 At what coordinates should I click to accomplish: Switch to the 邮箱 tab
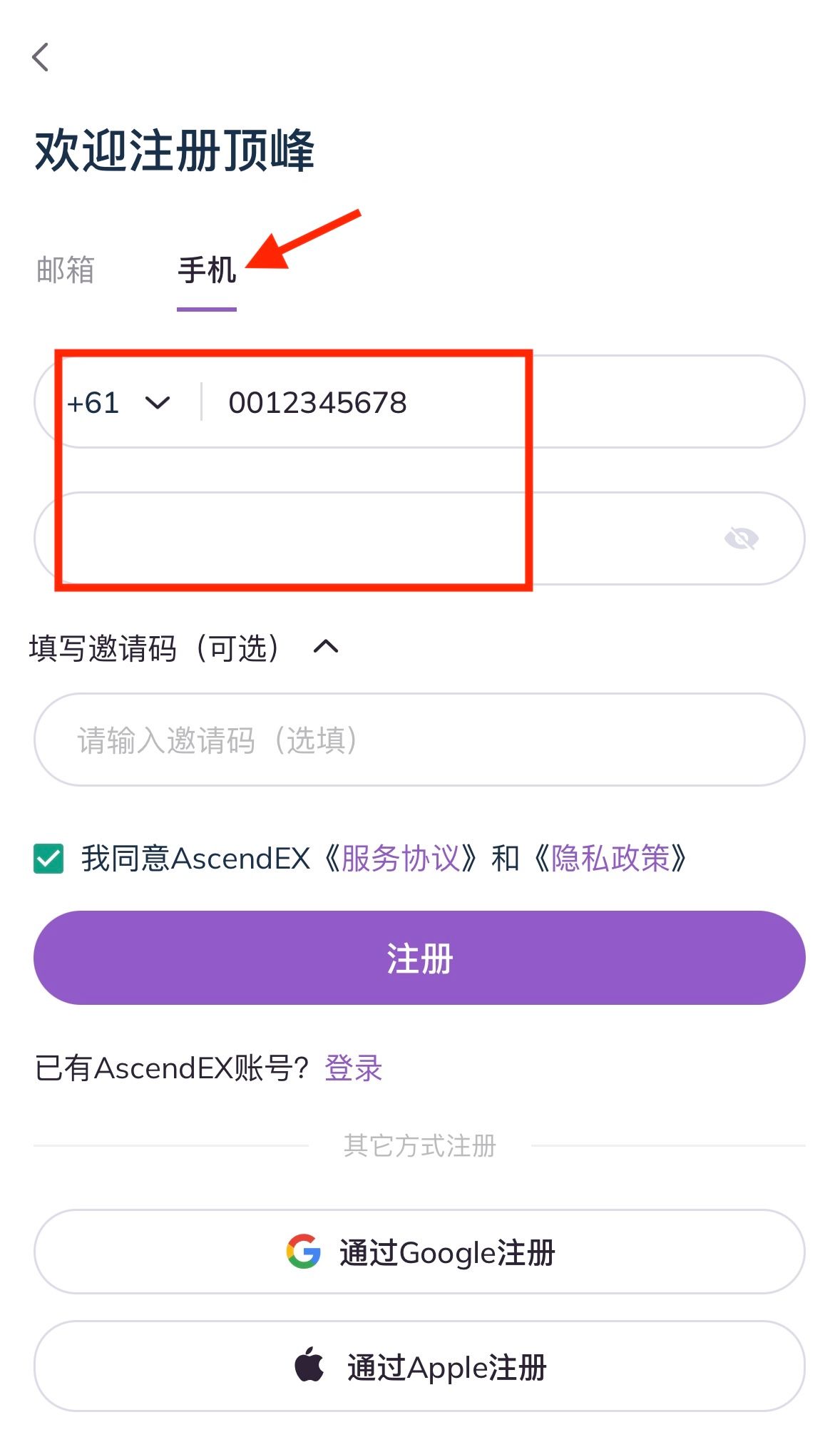point(66,270)
